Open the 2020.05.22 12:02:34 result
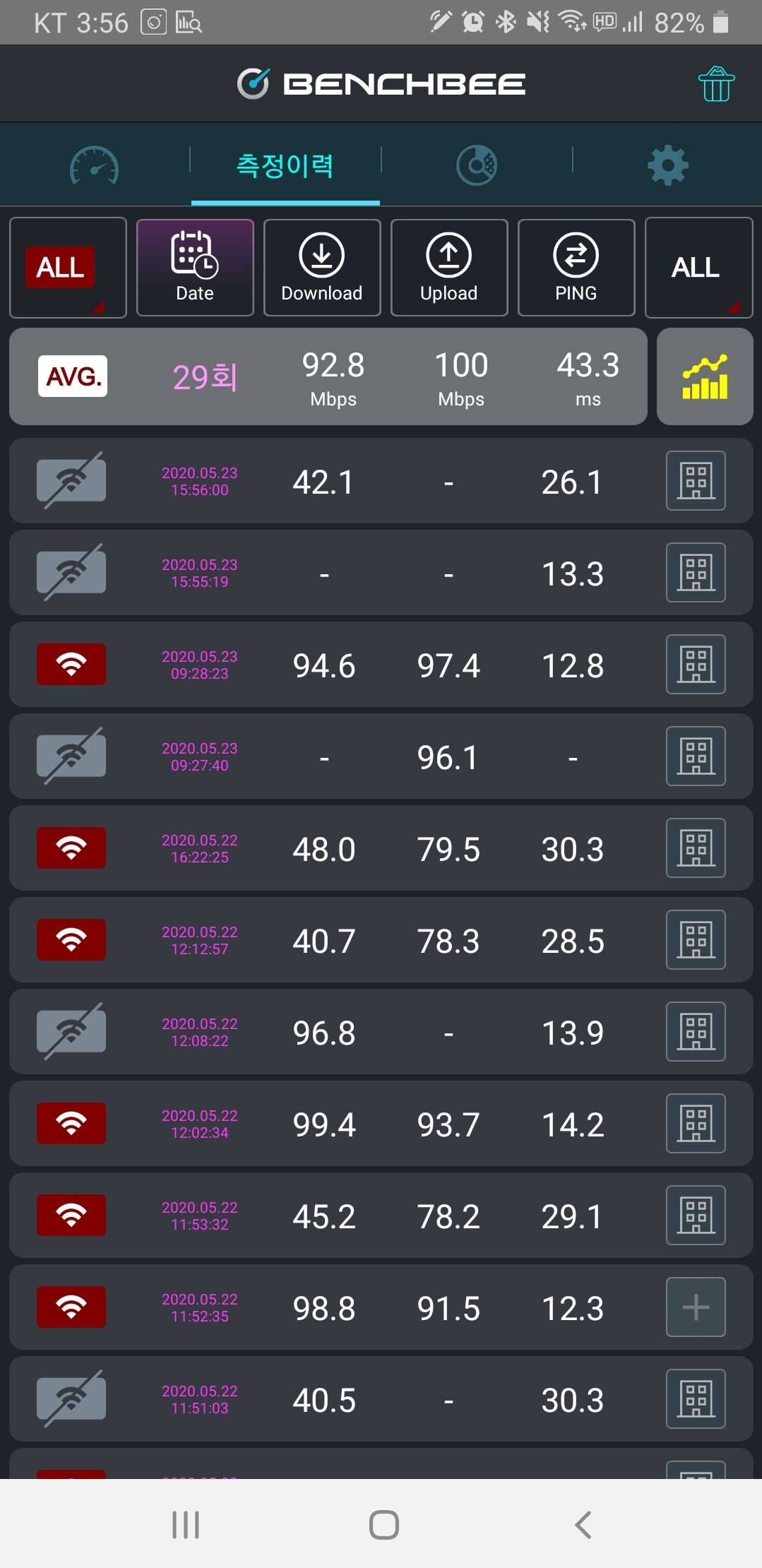 tap(381, 1124)
